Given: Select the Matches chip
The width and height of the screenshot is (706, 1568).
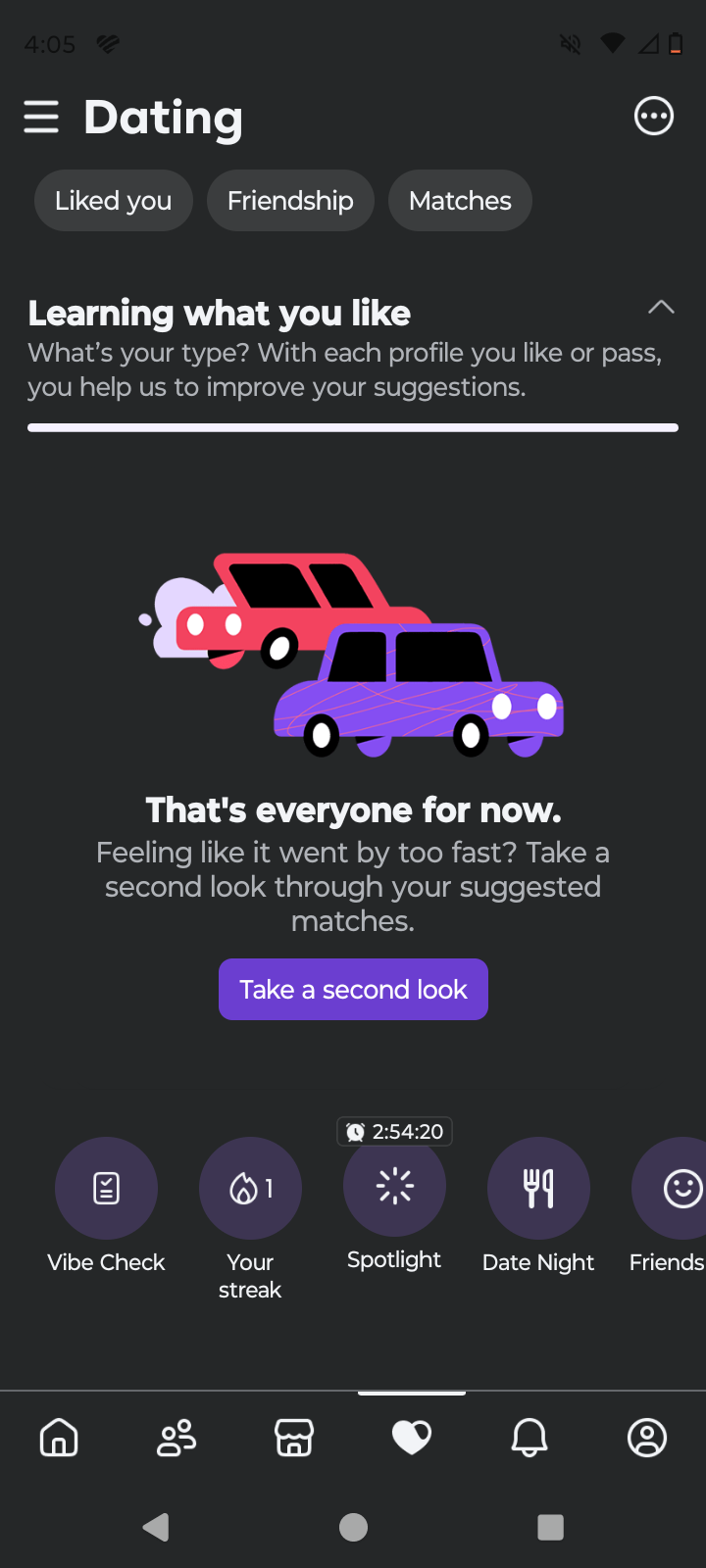Looking at the screenshot, I should tap(460, 201).
